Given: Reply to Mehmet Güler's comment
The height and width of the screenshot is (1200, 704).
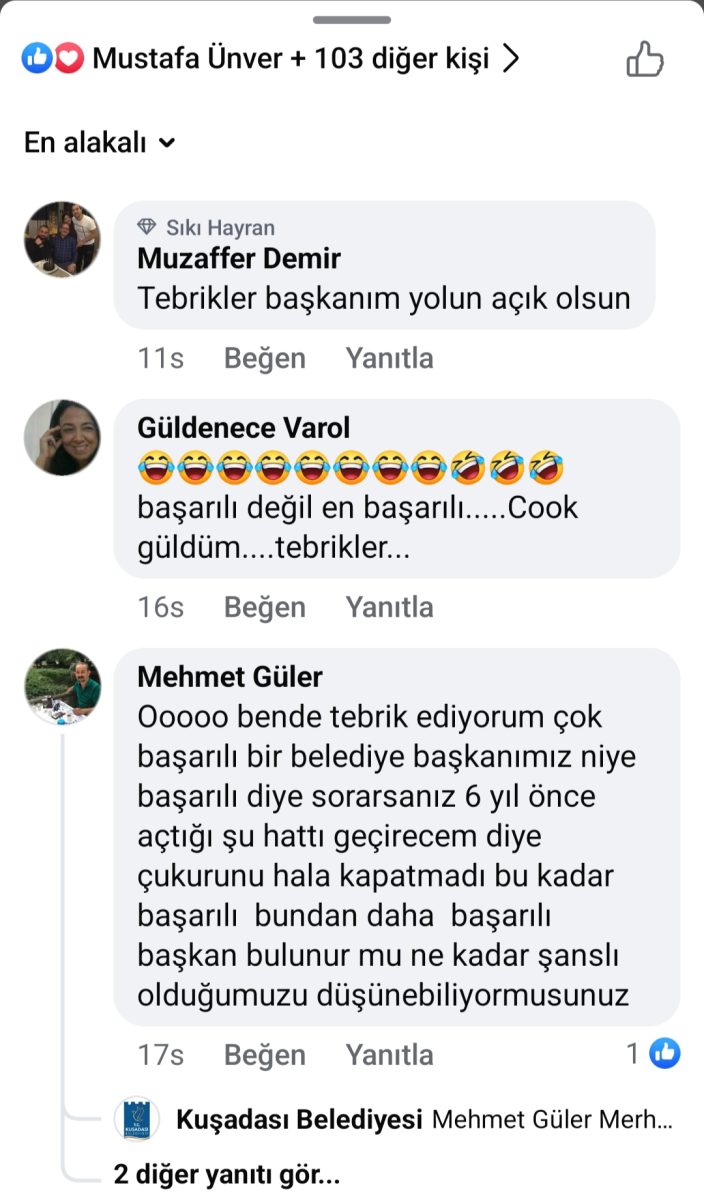Looking at the screenshot, I should (x=389, y=1055).
